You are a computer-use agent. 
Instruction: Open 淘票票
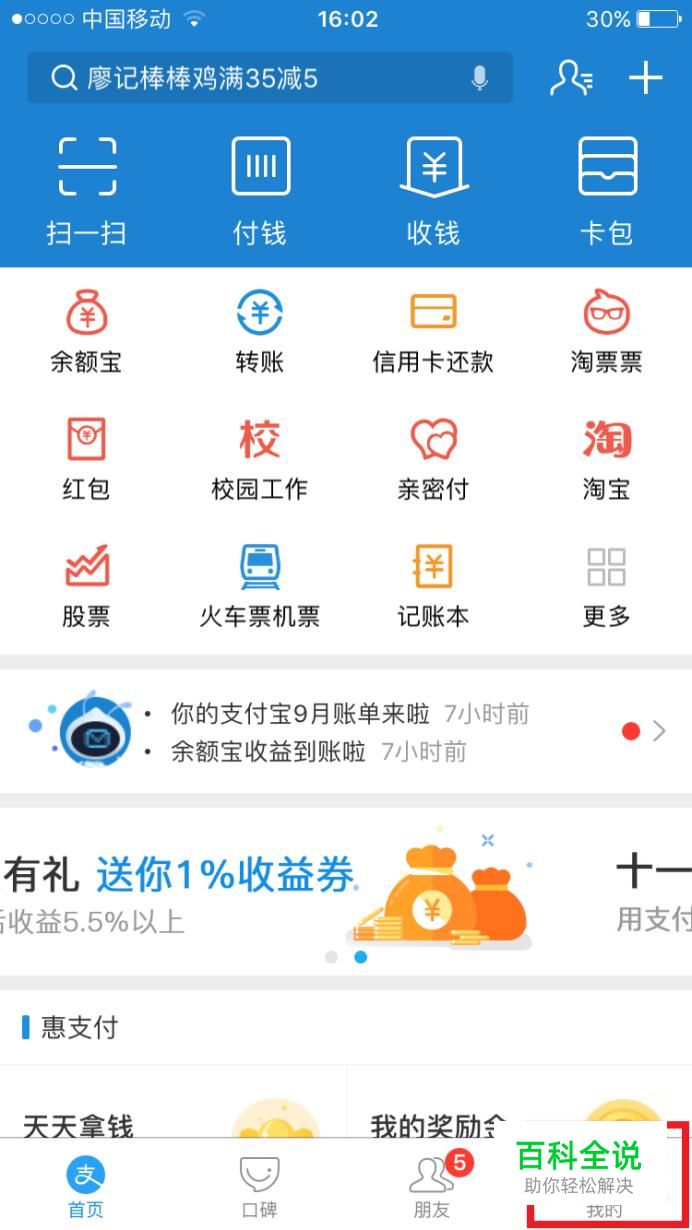tap(607, 330)
